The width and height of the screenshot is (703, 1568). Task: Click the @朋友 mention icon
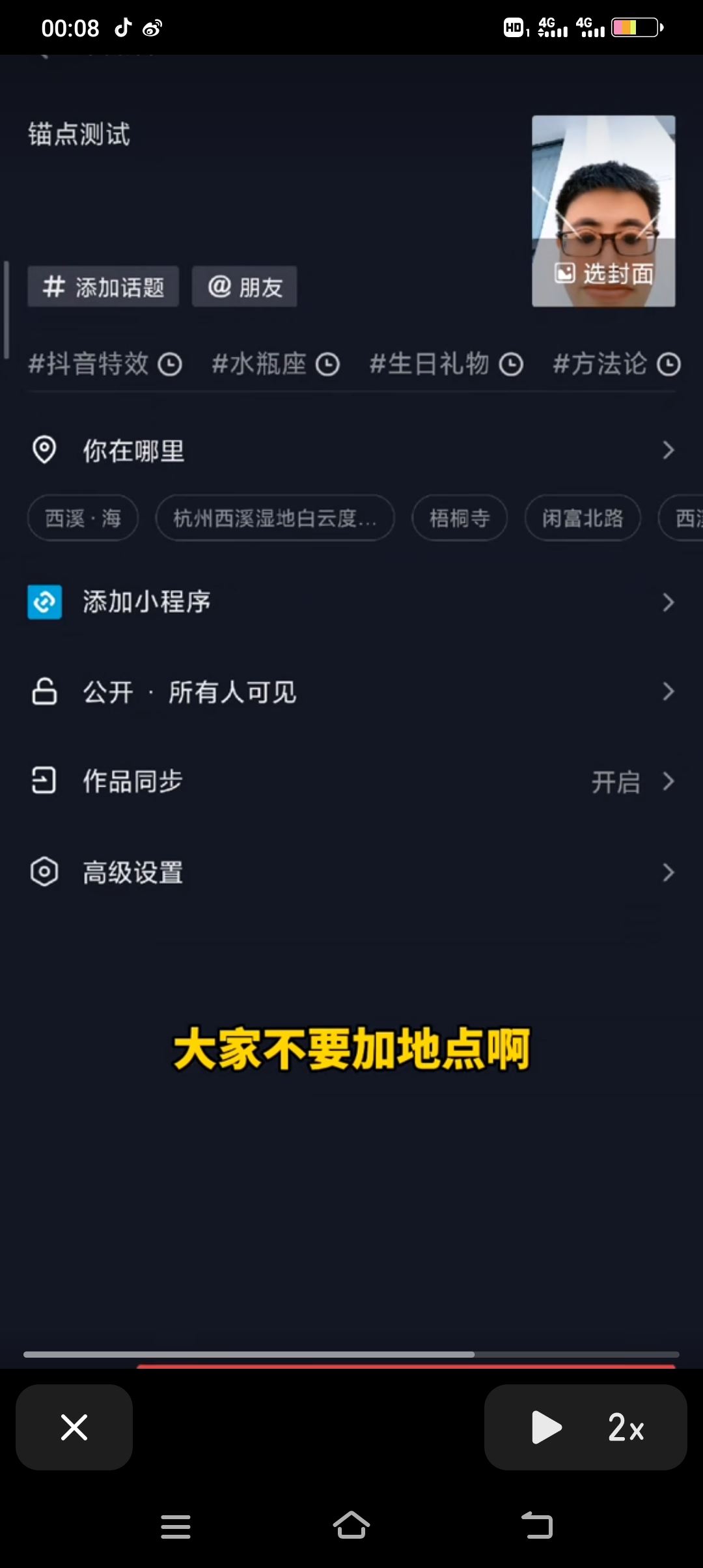219,286
